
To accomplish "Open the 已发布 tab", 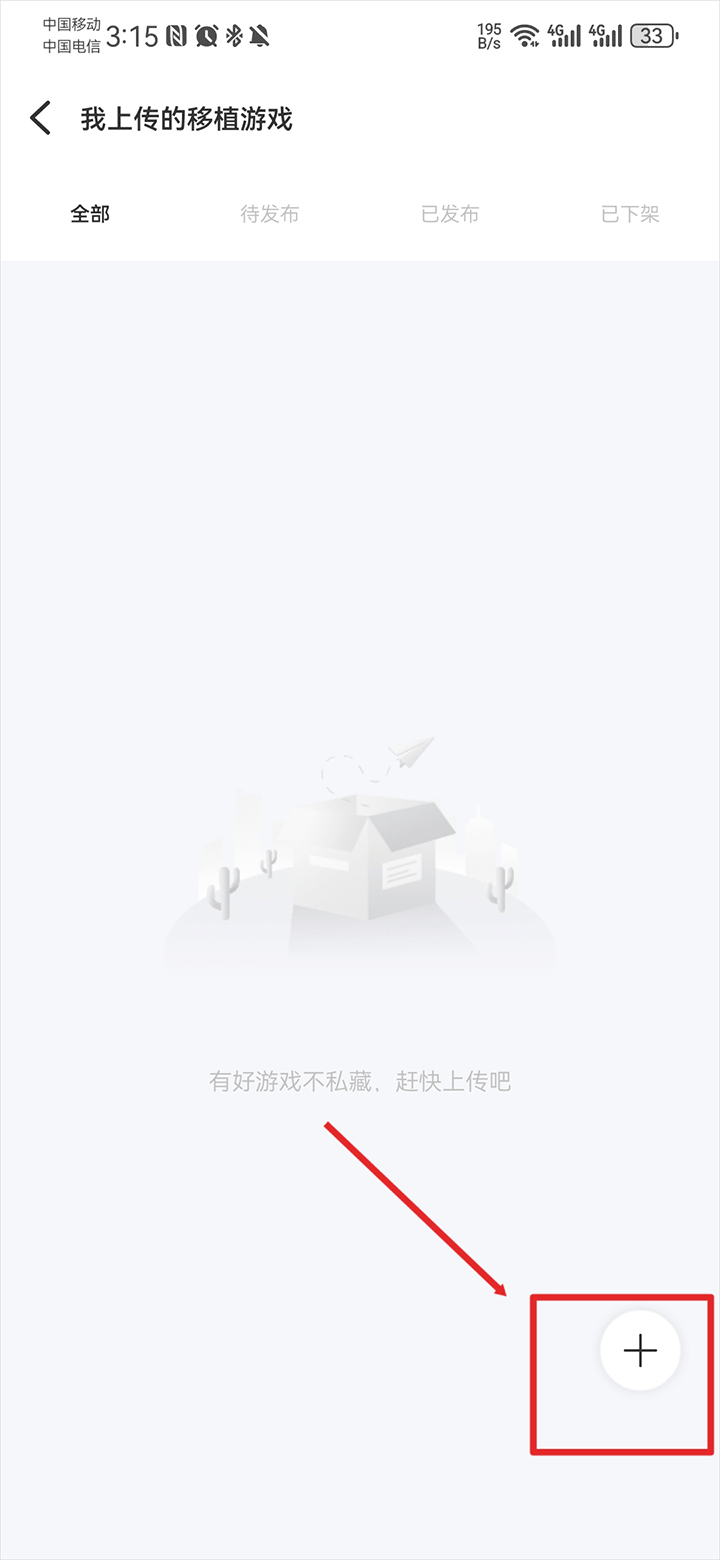I will [x=450, y=214].
